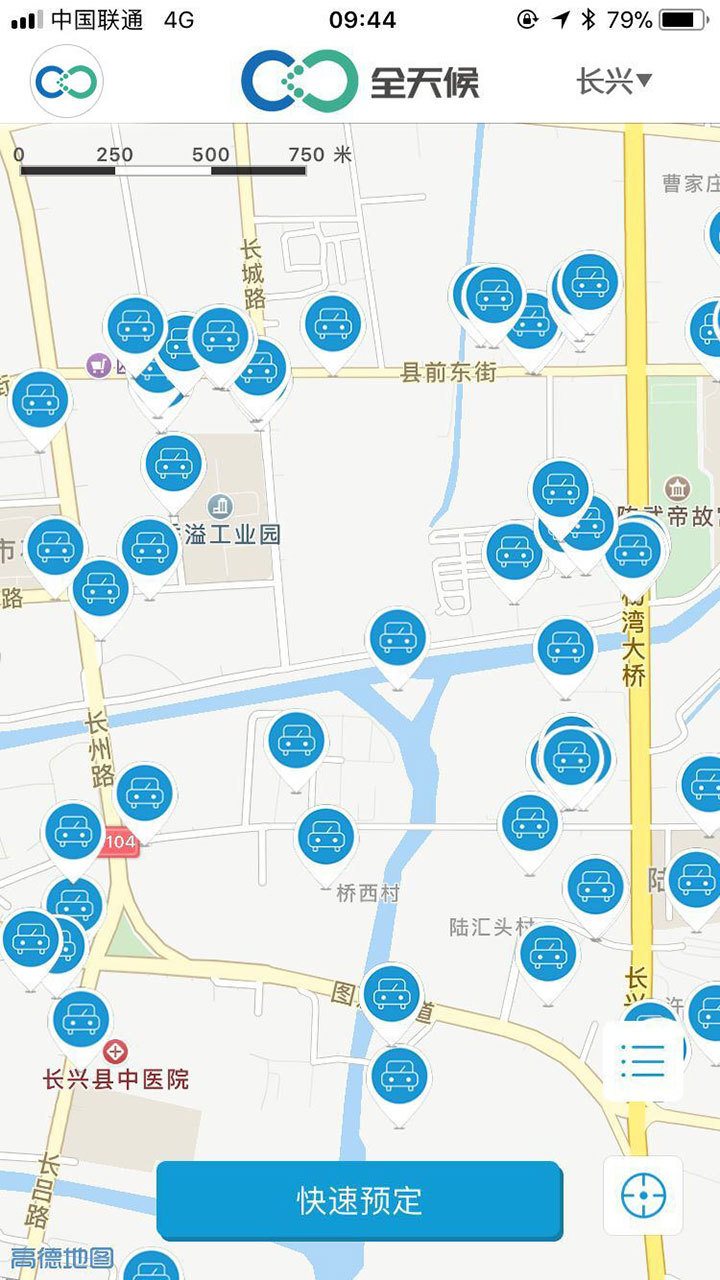Select the car marker above 桥西村
The width and height of the screenshot is (720, 1280).
pyautogui.click(x=326, y=838)
